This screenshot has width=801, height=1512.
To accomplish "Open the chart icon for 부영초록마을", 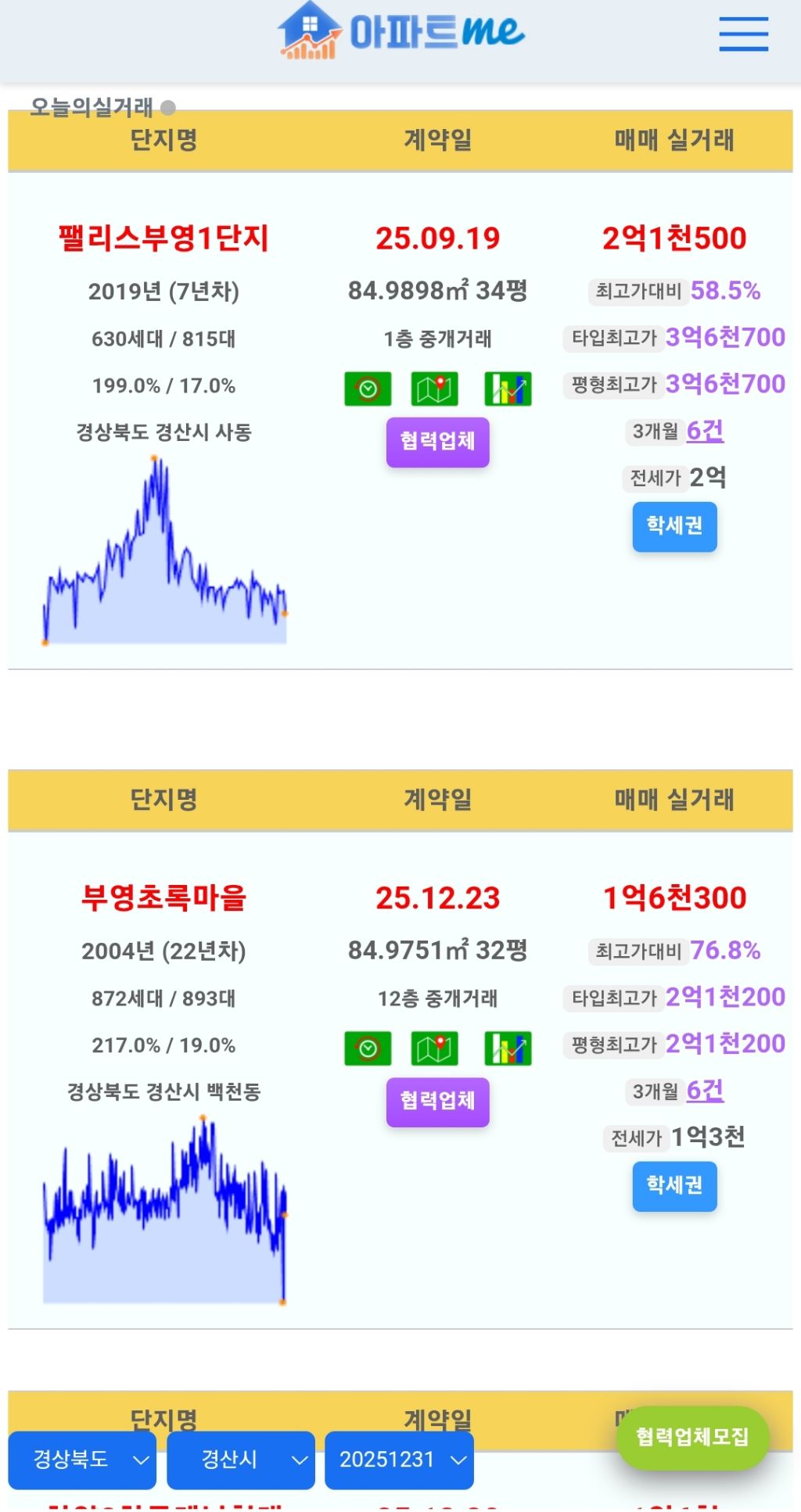I will pyautogui.click(x=508, y=1048).
